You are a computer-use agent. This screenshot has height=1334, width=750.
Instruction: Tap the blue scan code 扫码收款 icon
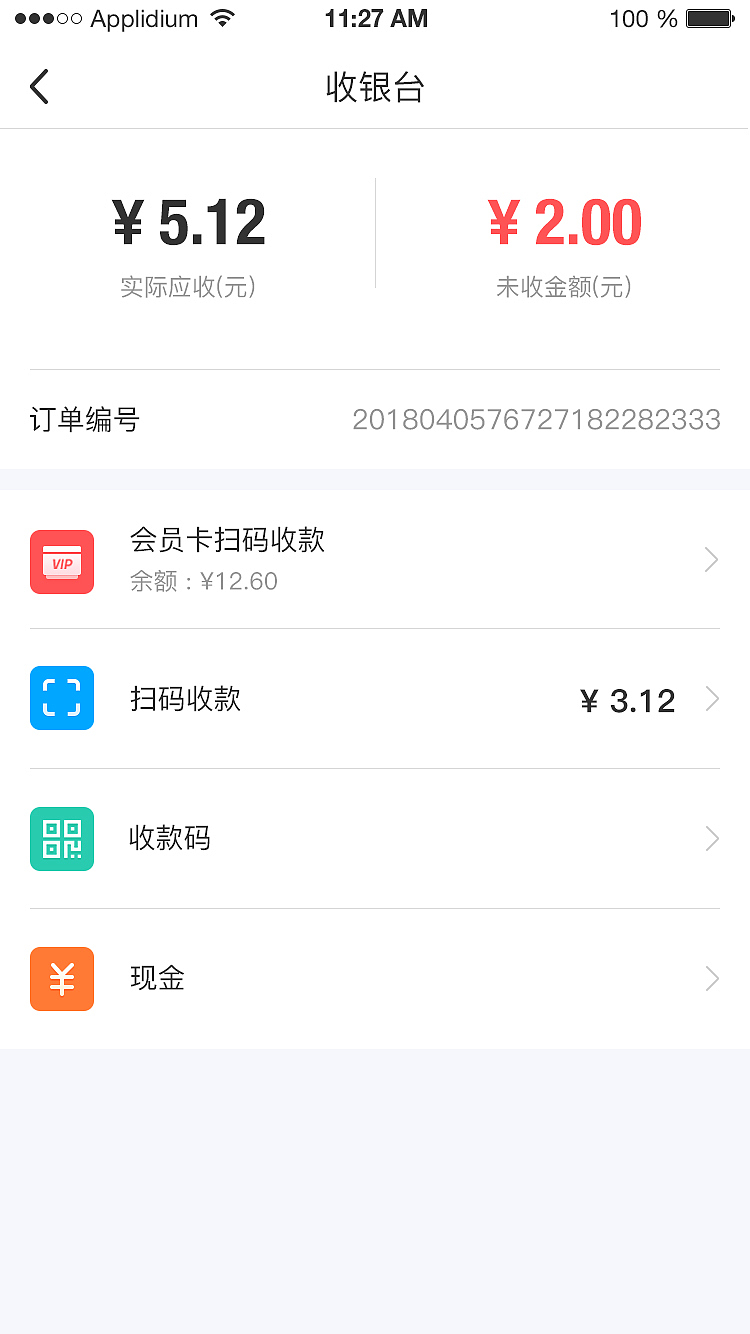[62, 698]
